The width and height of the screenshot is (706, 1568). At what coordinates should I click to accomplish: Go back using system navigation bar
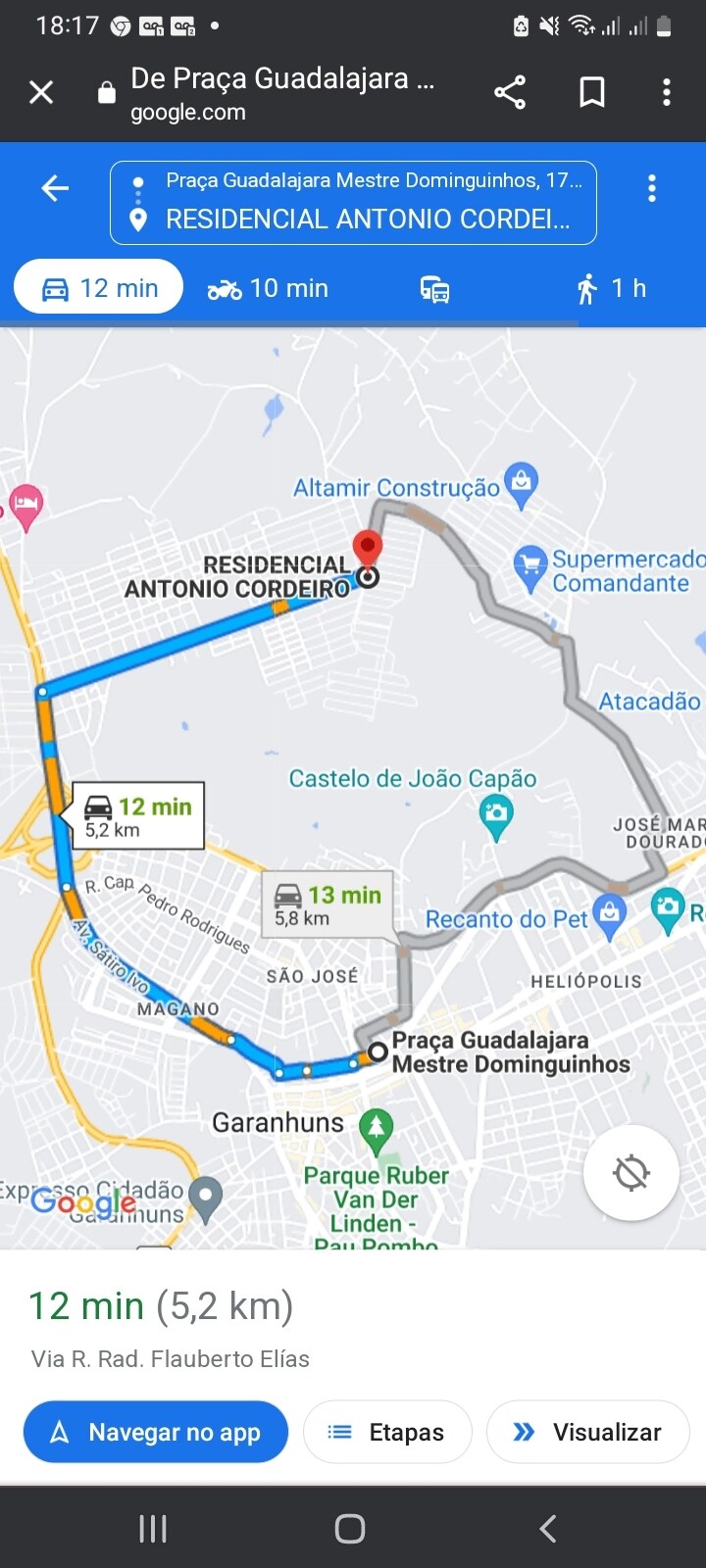(x=548, y=1528)
